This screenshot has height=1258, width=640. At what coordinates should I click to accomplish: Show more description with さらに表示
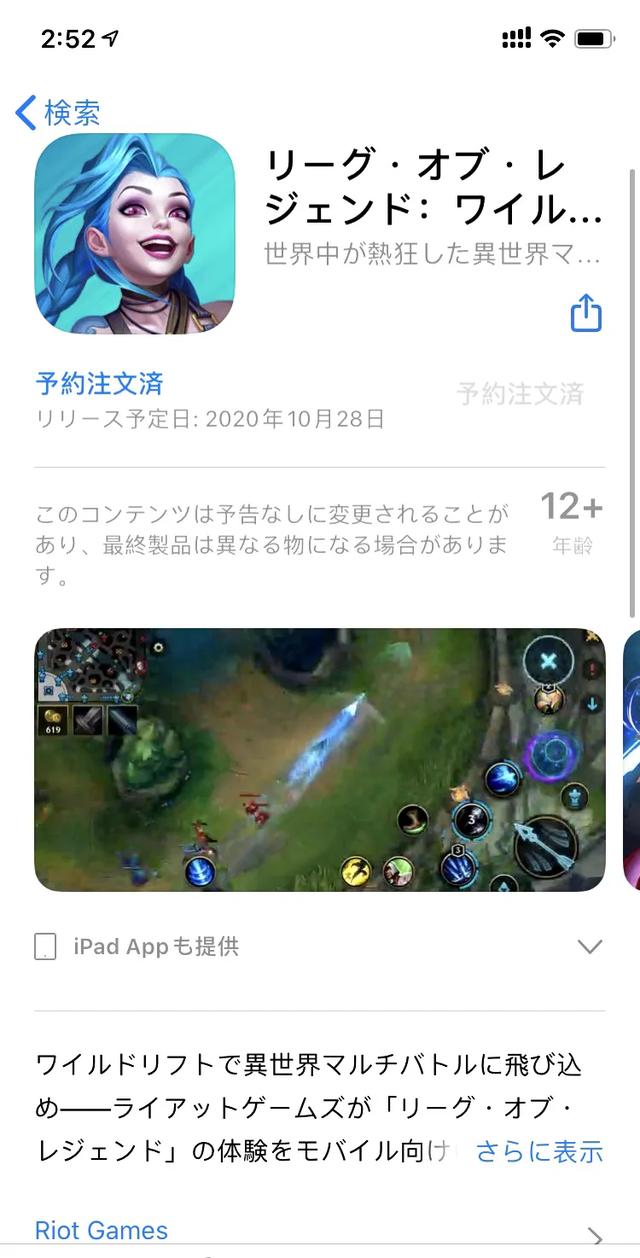[x=539, y=1151]
